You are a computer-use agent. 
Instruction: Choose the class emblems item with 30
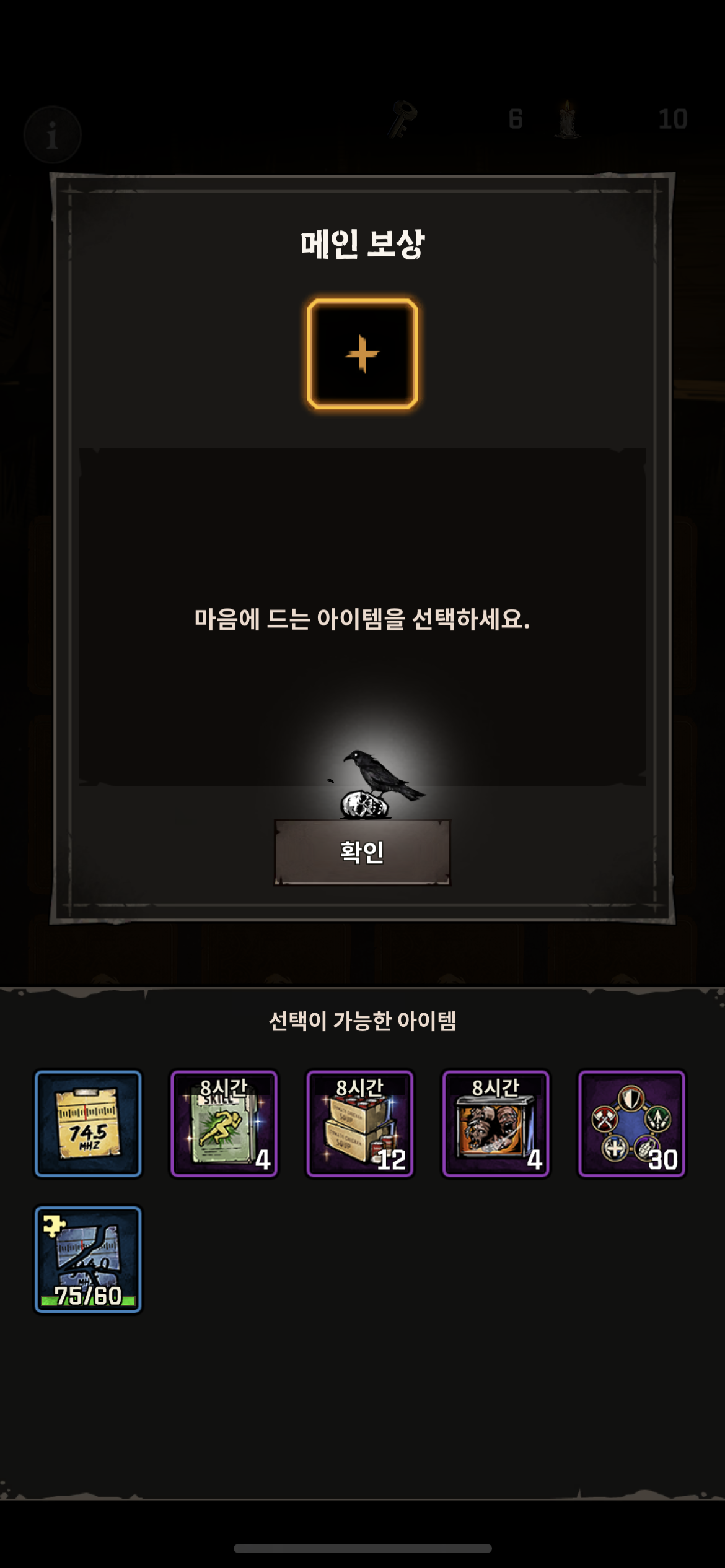point(631,1123)
